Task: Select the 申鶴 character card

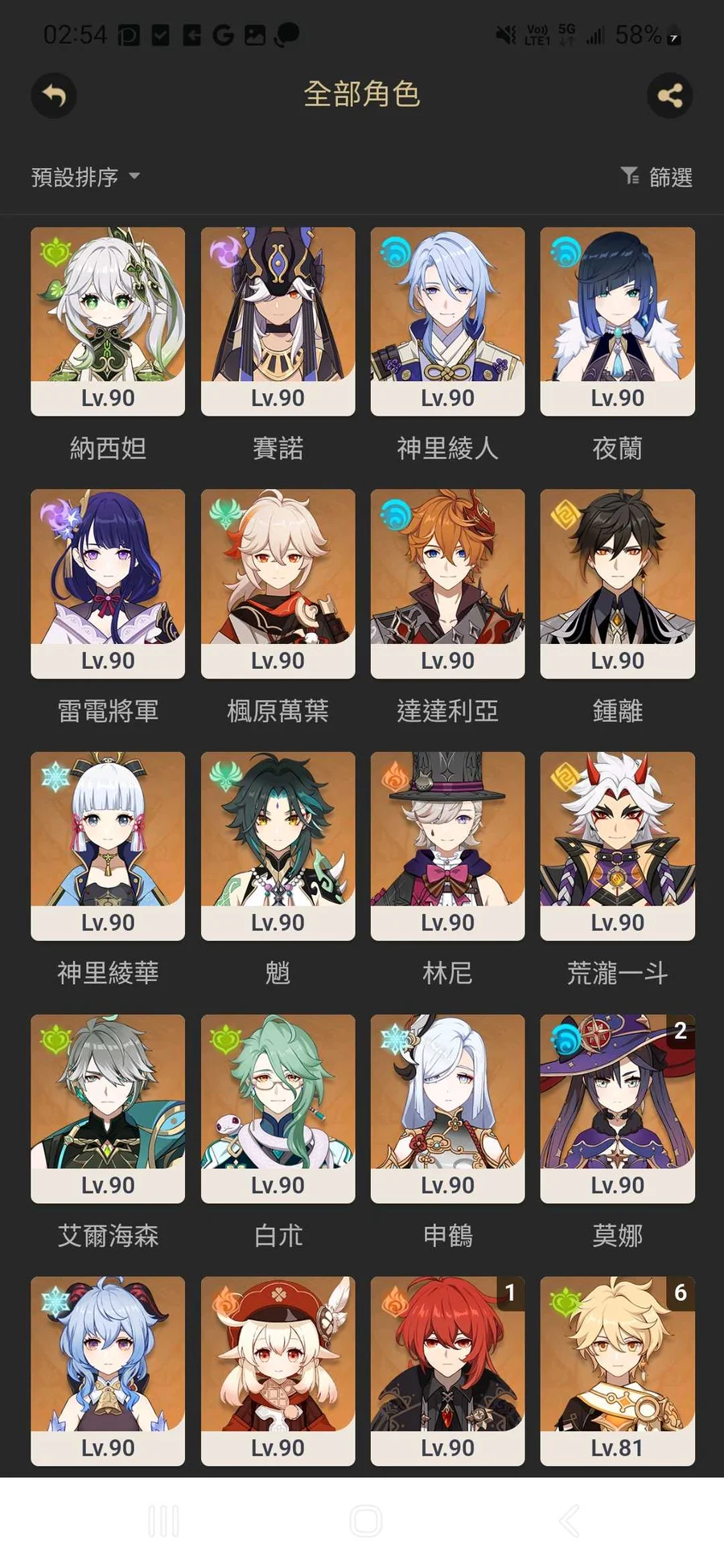Action: pos(447,1108)
